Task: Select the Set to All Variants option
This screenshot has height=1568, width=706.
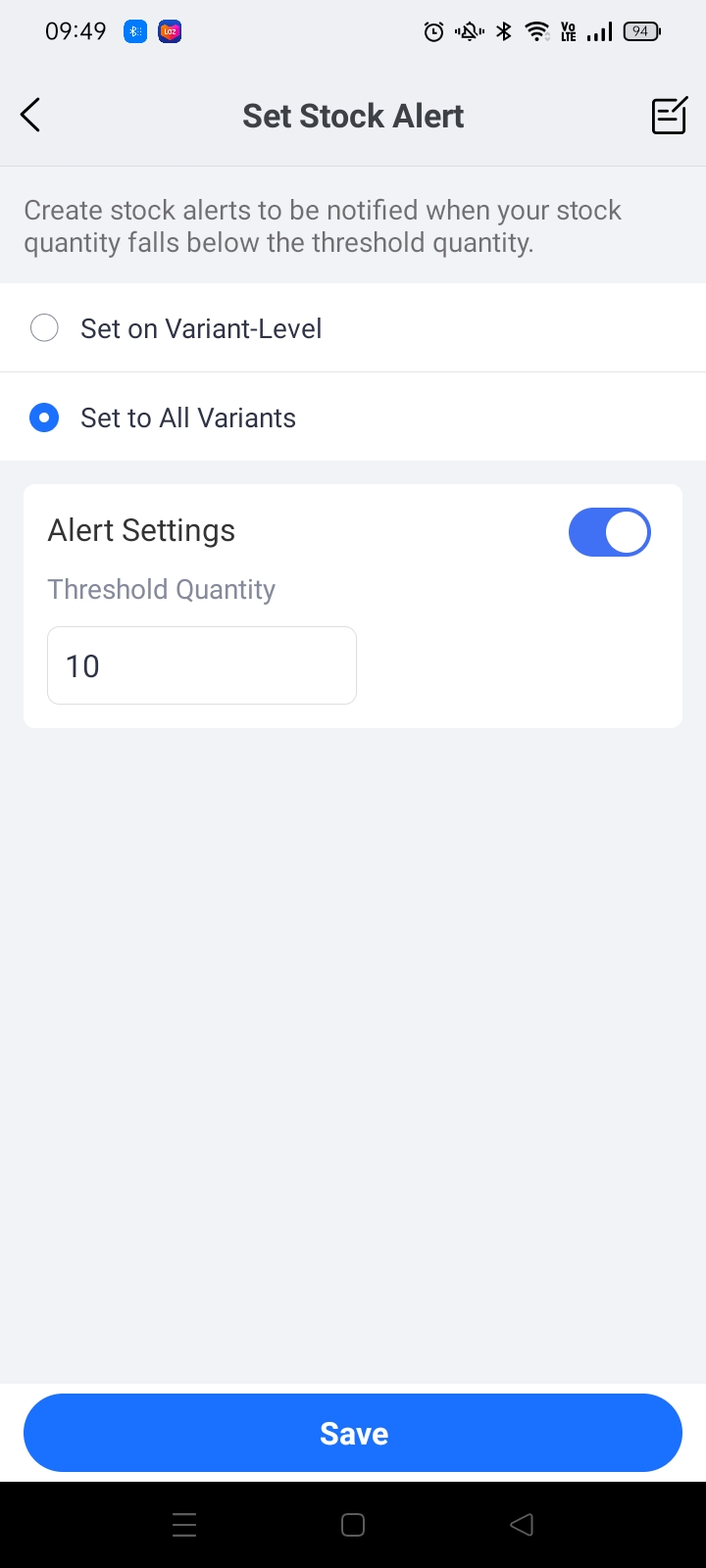Action: [x=44, y=417]
